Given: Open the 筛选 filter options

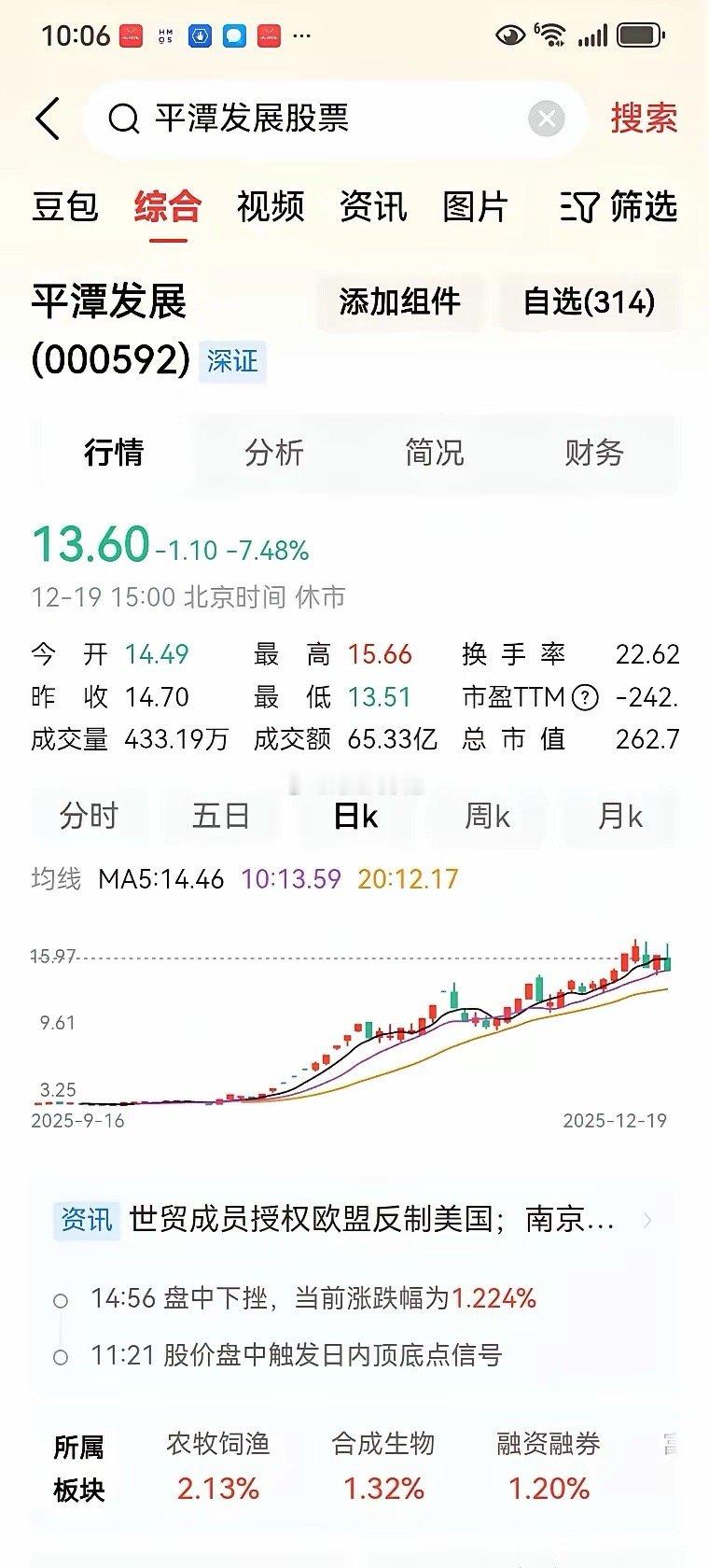Looking at the screenshot, I should pyautogui.click(x=619, y=206).
